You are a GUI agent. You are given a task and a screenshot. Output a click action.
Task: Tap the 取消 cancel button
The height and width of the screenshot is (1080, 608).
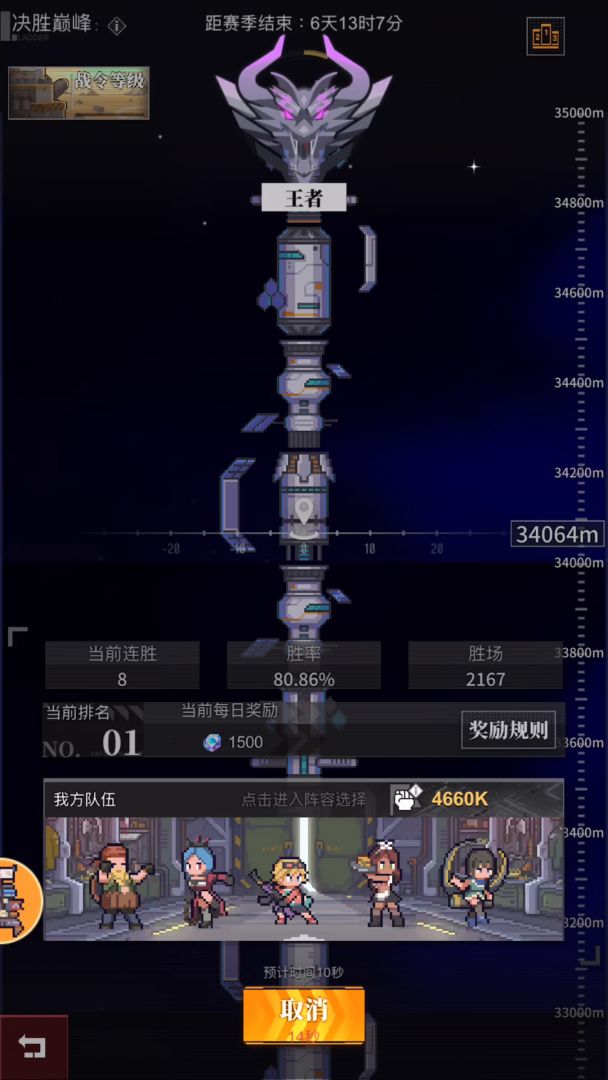303,1013
